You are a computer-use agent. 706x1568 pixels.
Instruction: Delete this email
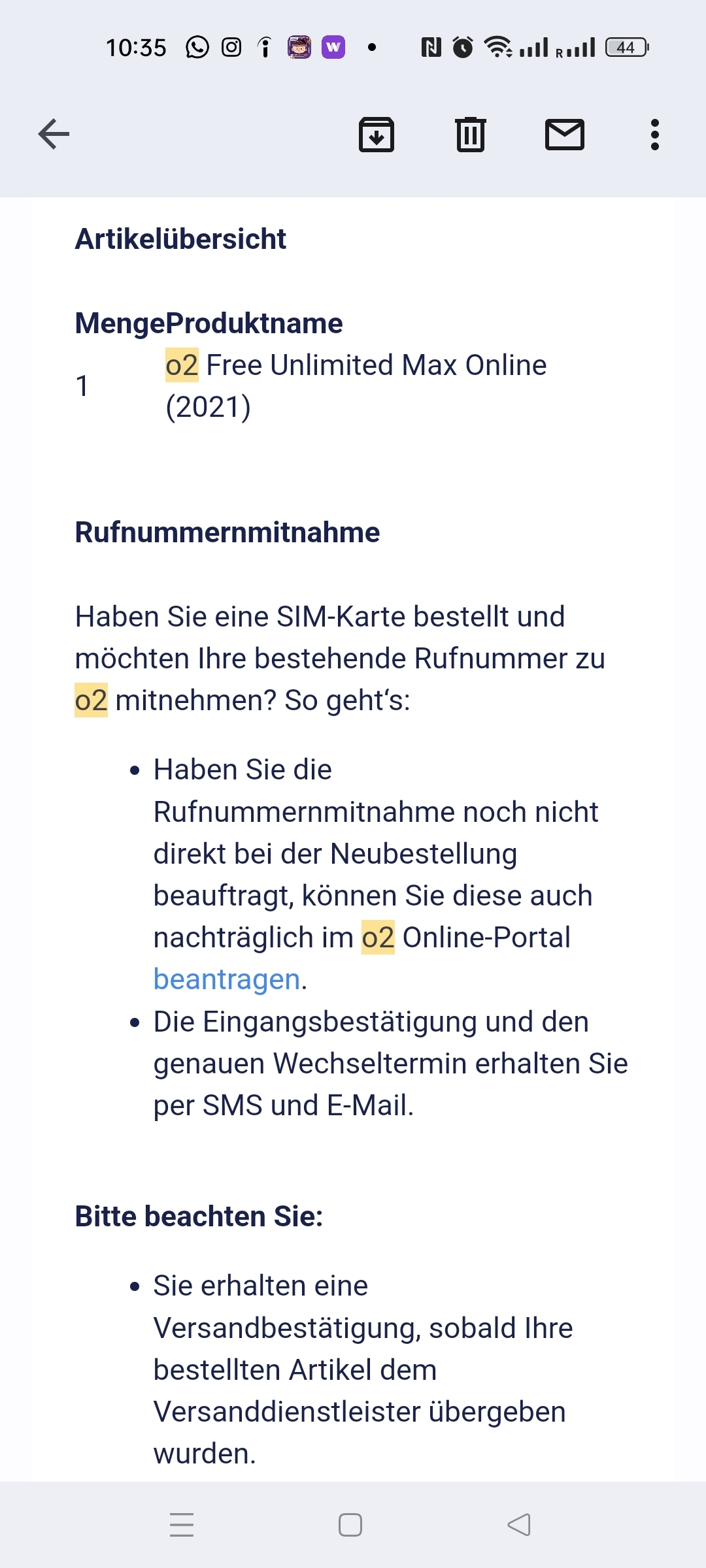pyautogui.click(x=470, y=135)
